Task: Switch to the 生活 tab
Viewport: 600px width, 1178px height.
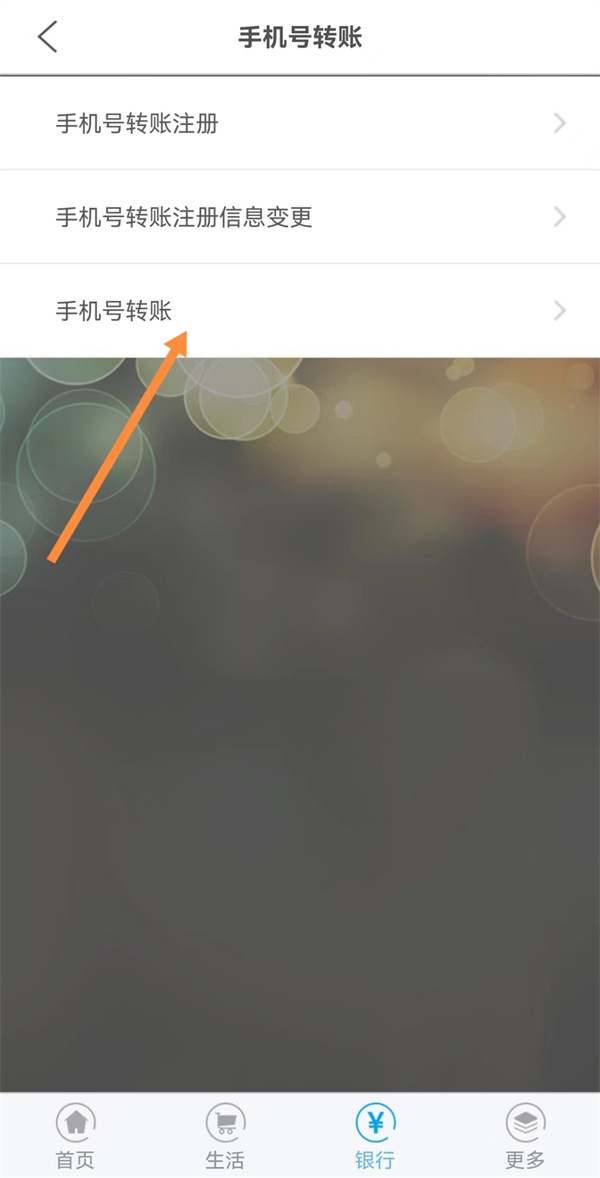Action: (225, 1137)
